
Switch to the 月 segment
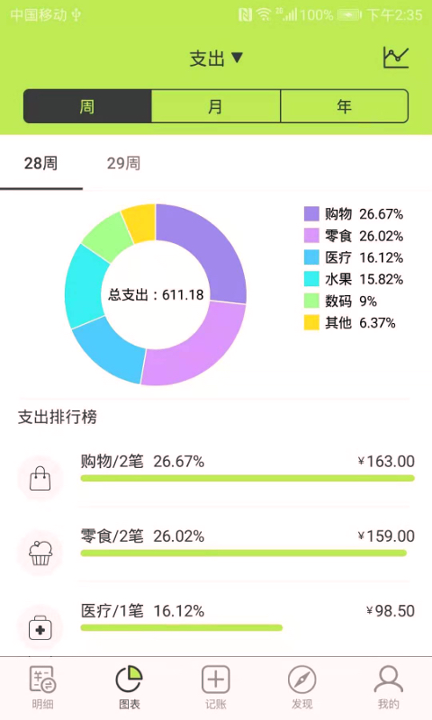[x=216, y=106]
